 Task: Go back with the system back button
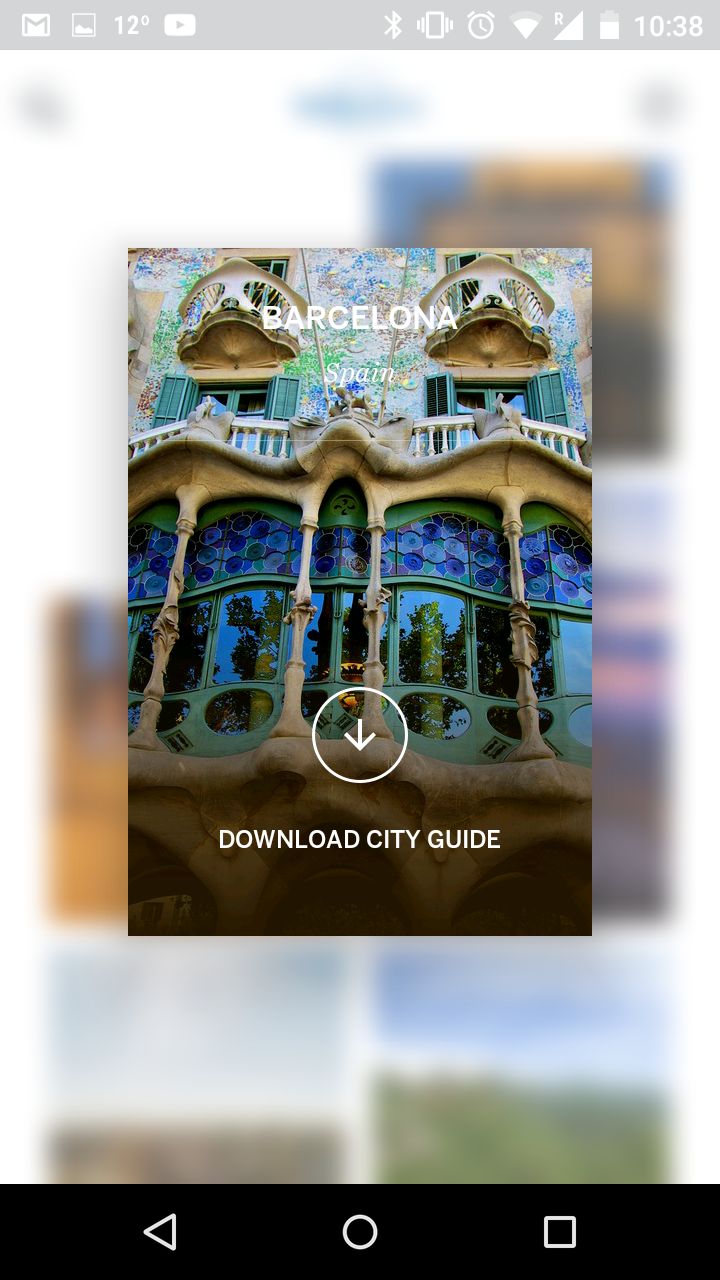160,1232
